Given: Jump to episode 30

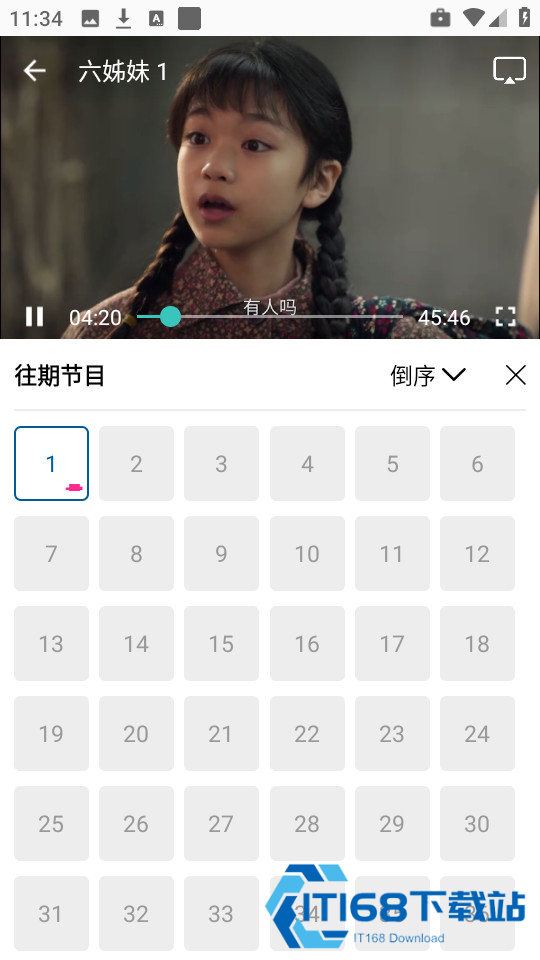Looking at the screenshot, I should pyautogui.click(x=478, y=823).
